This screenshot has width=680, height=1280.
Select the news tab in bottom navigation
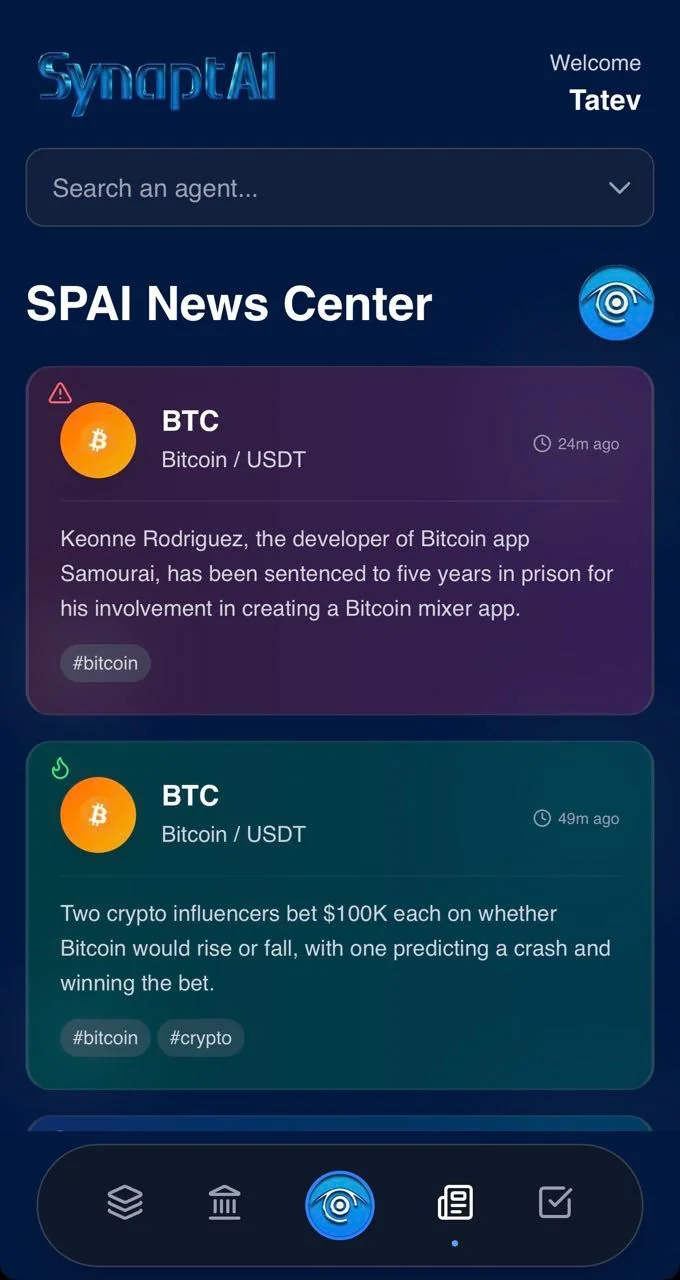[x=455, y=1202]
